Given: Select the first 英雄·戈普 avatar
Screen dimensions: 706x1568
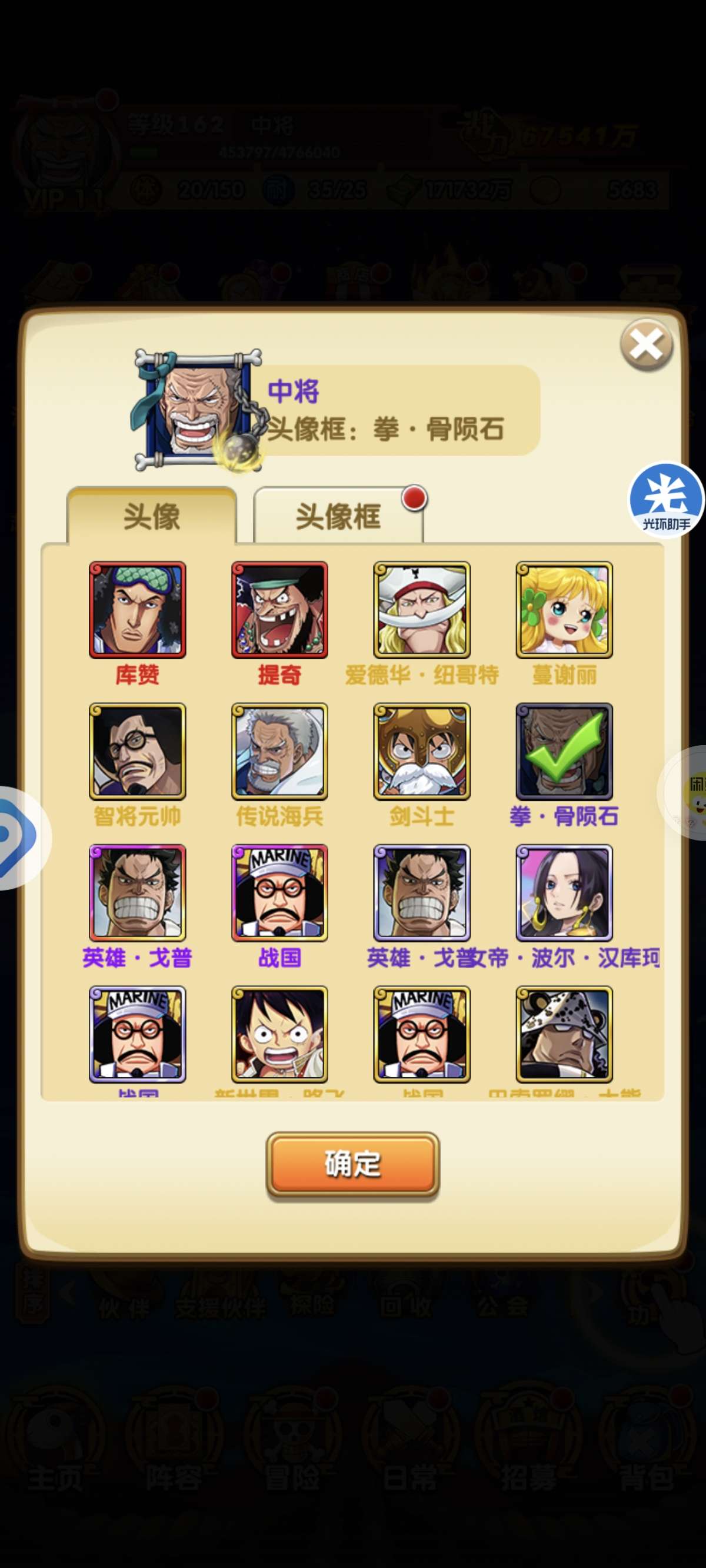Looking at the screenshot, I should click(x=138, y=892).
